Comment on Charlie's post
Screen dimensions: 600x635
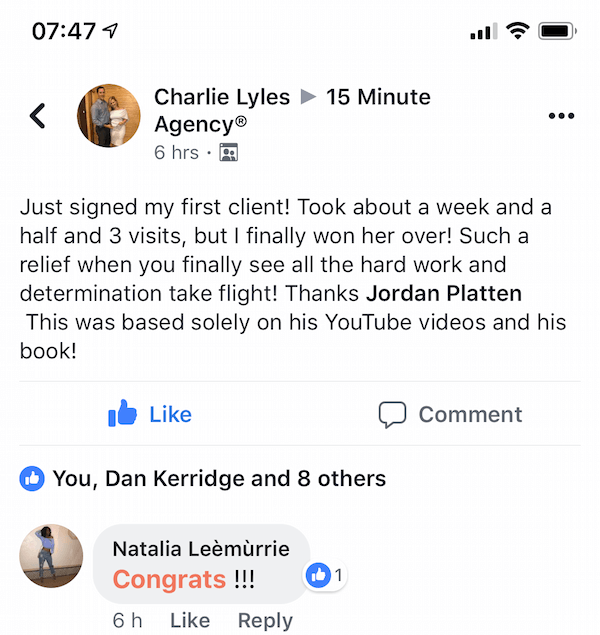(x=450, y=414)
